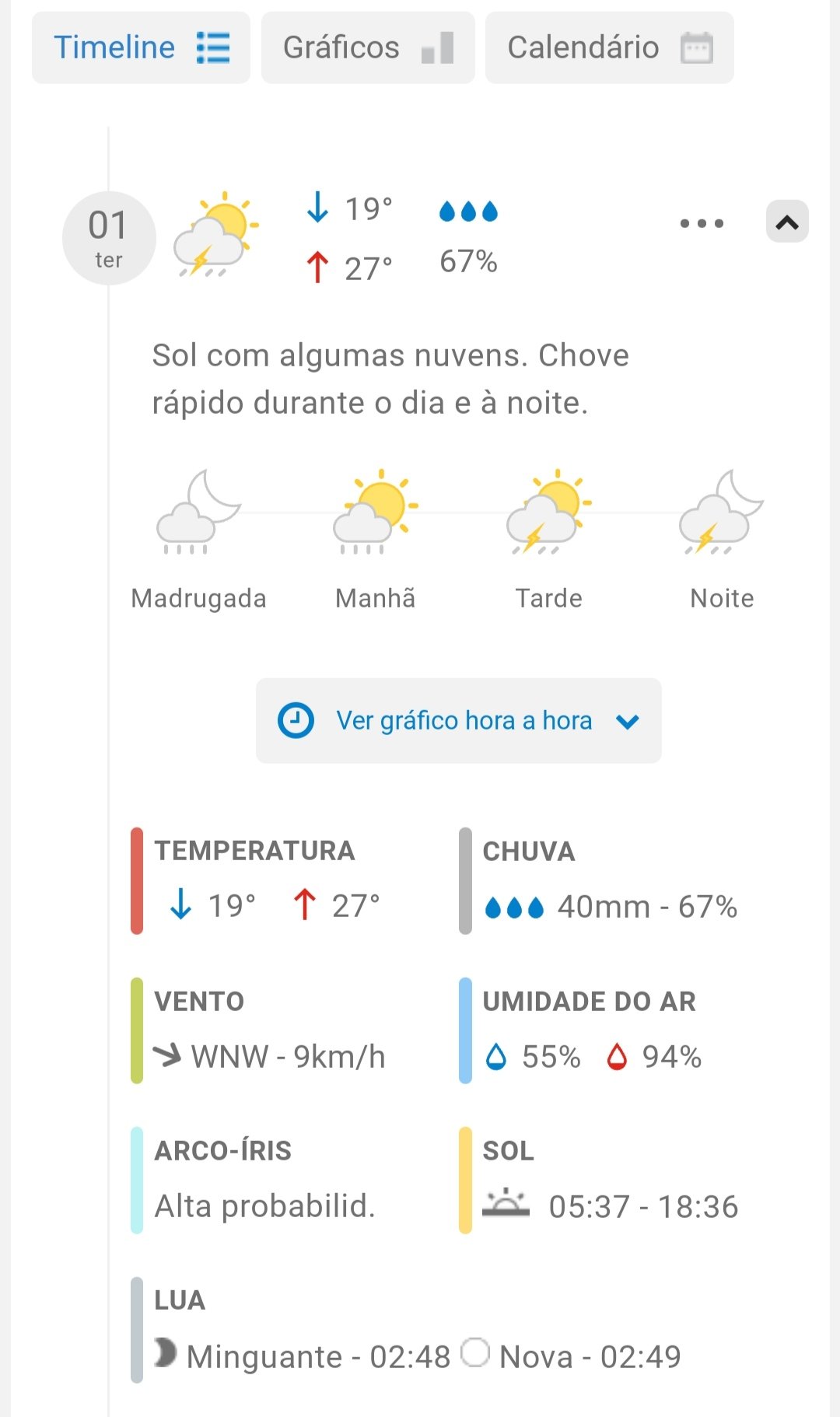Open the three-dot menu for day 01
The width and height of the screenshot is (840, 1417).
click(x=702, y=223)
